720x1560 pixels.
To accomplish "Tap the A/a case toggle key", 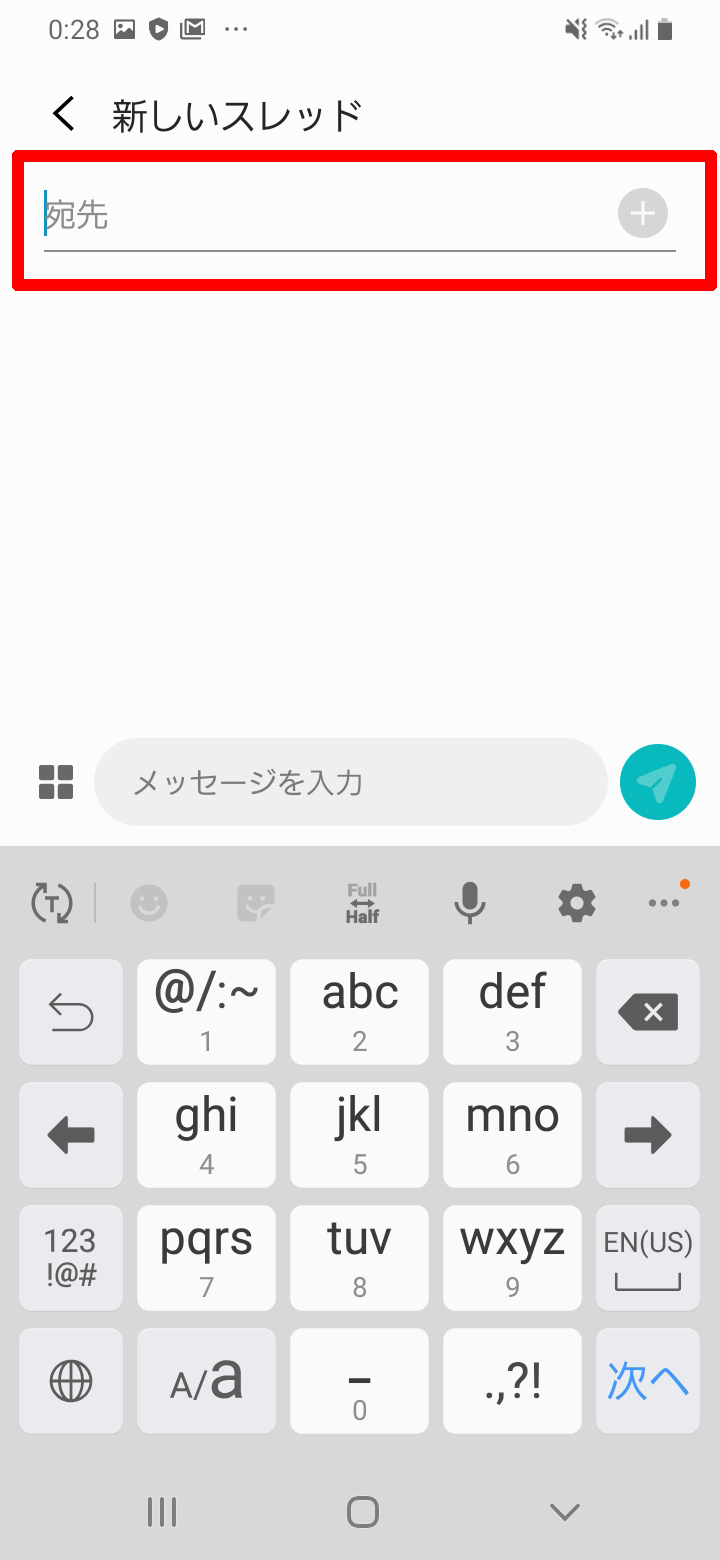I will [x=206, y=1381].
